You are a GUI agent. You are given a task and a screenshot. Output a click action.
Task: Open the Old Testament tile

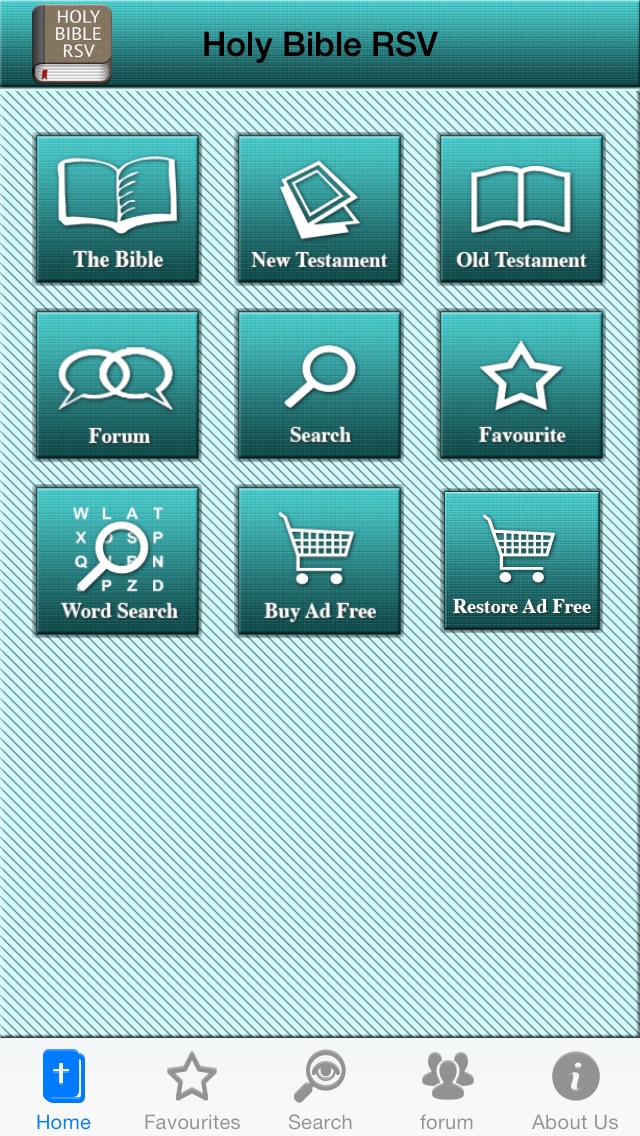pos(521,209)
